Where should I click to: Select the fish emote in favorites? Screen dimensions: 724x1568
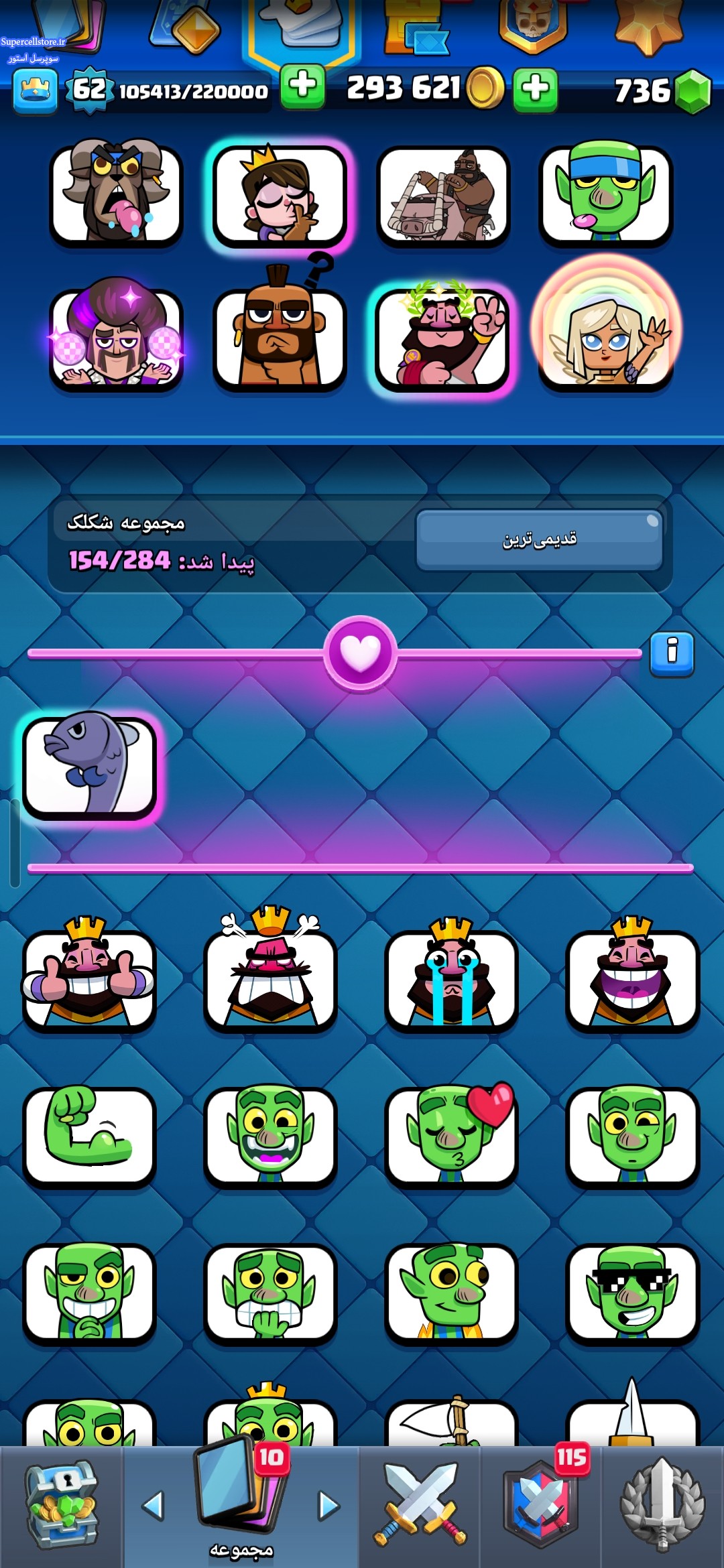tap(90, 766)
